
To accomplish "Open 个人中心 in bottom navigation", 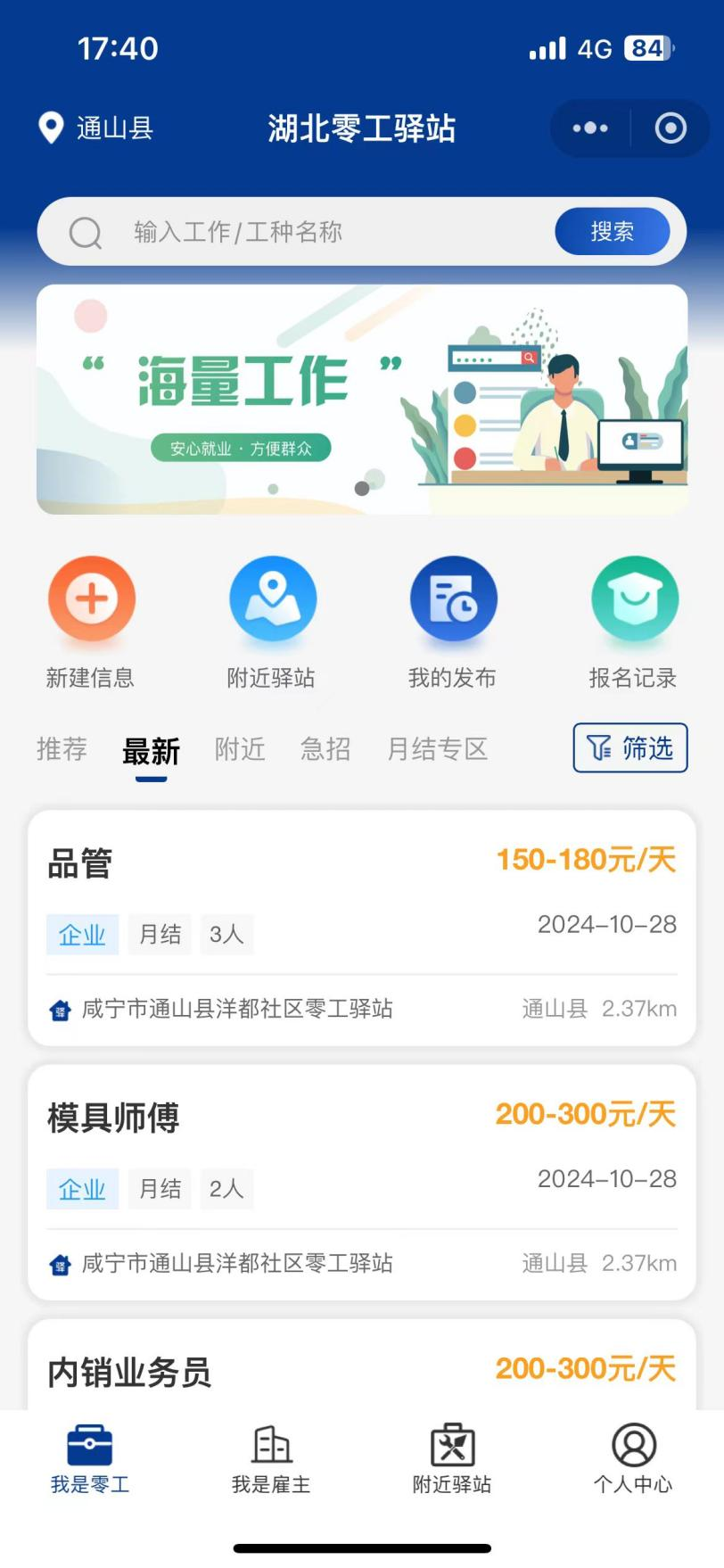I will coord(633,1458).
